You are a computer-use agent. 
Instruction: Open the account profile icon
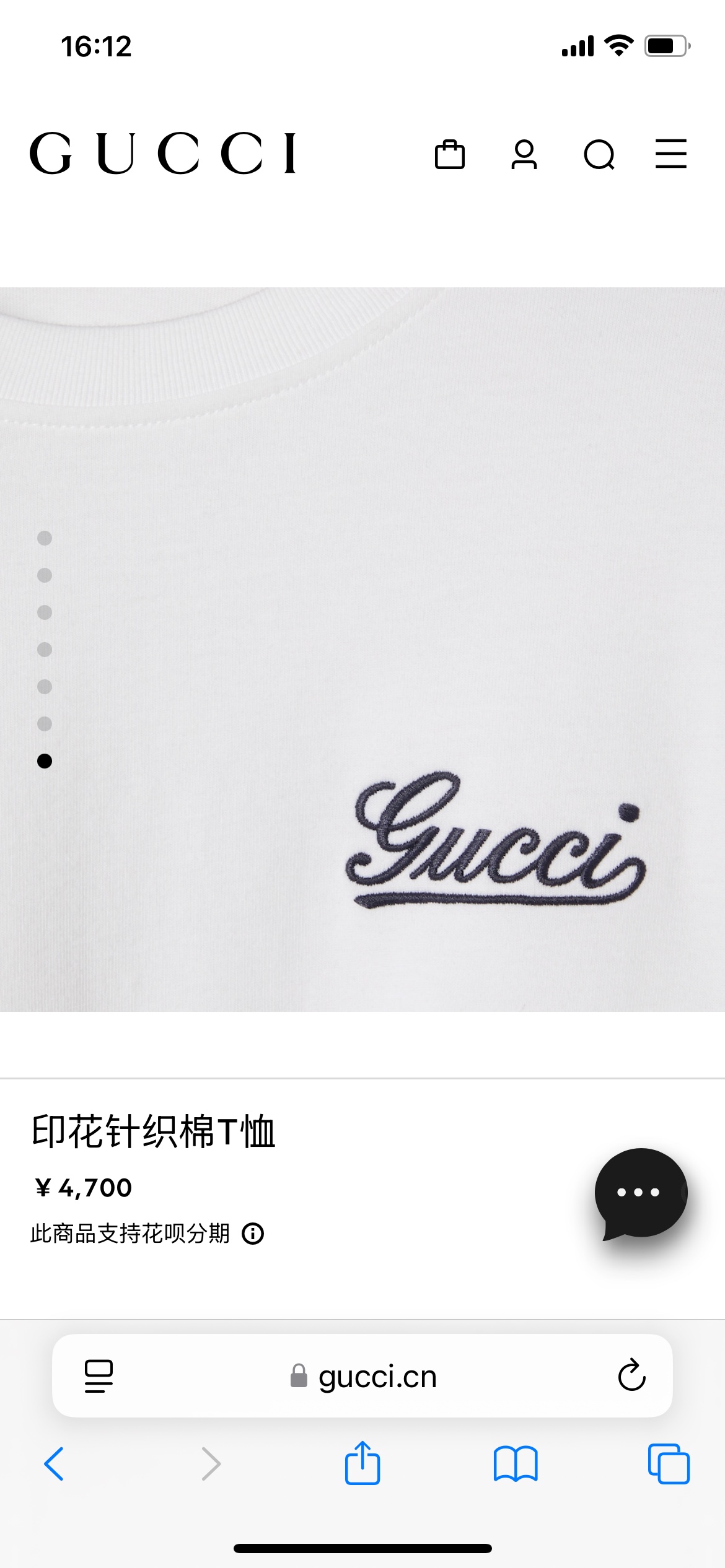click(x=524, y=154)
